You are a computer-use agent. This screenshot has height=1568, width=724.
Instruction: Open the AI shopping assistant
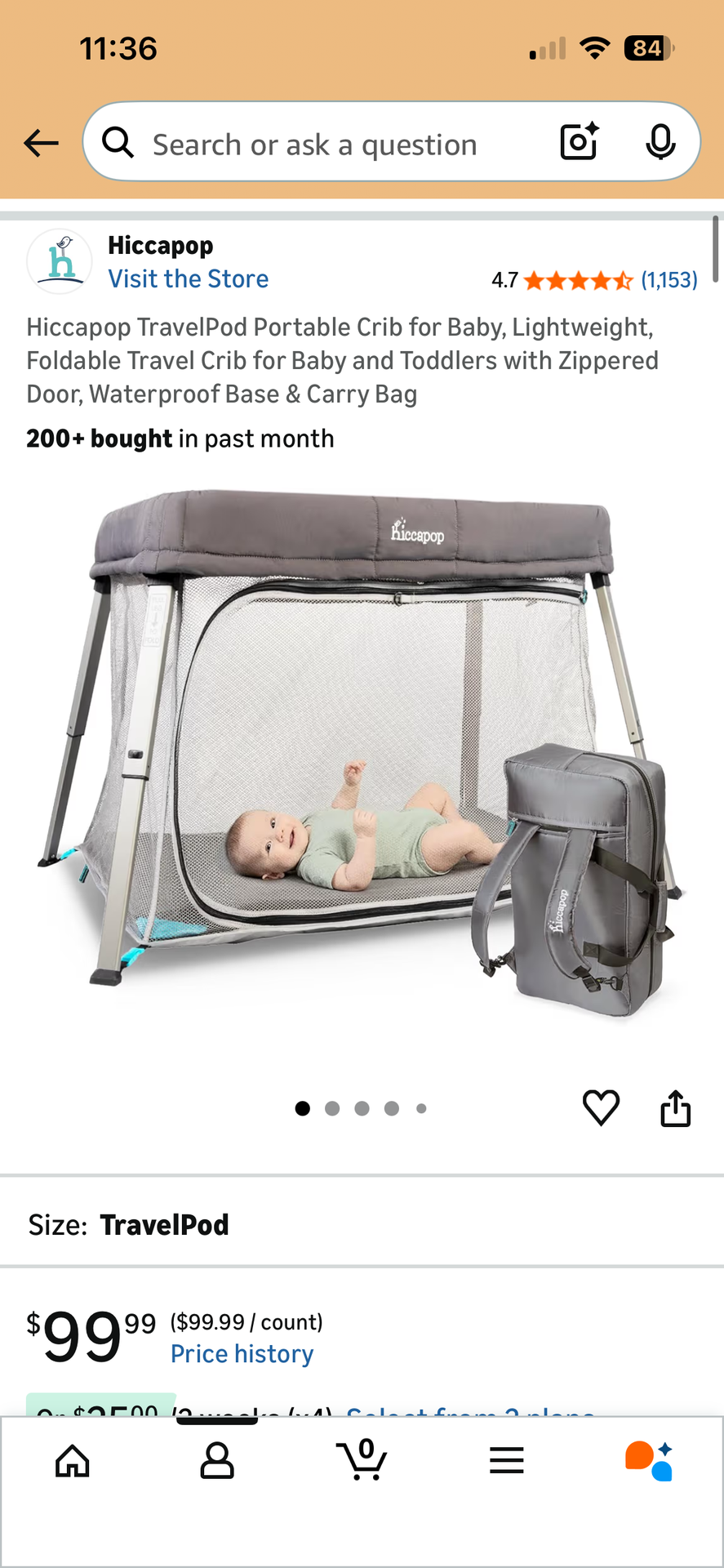(650, 1461)
